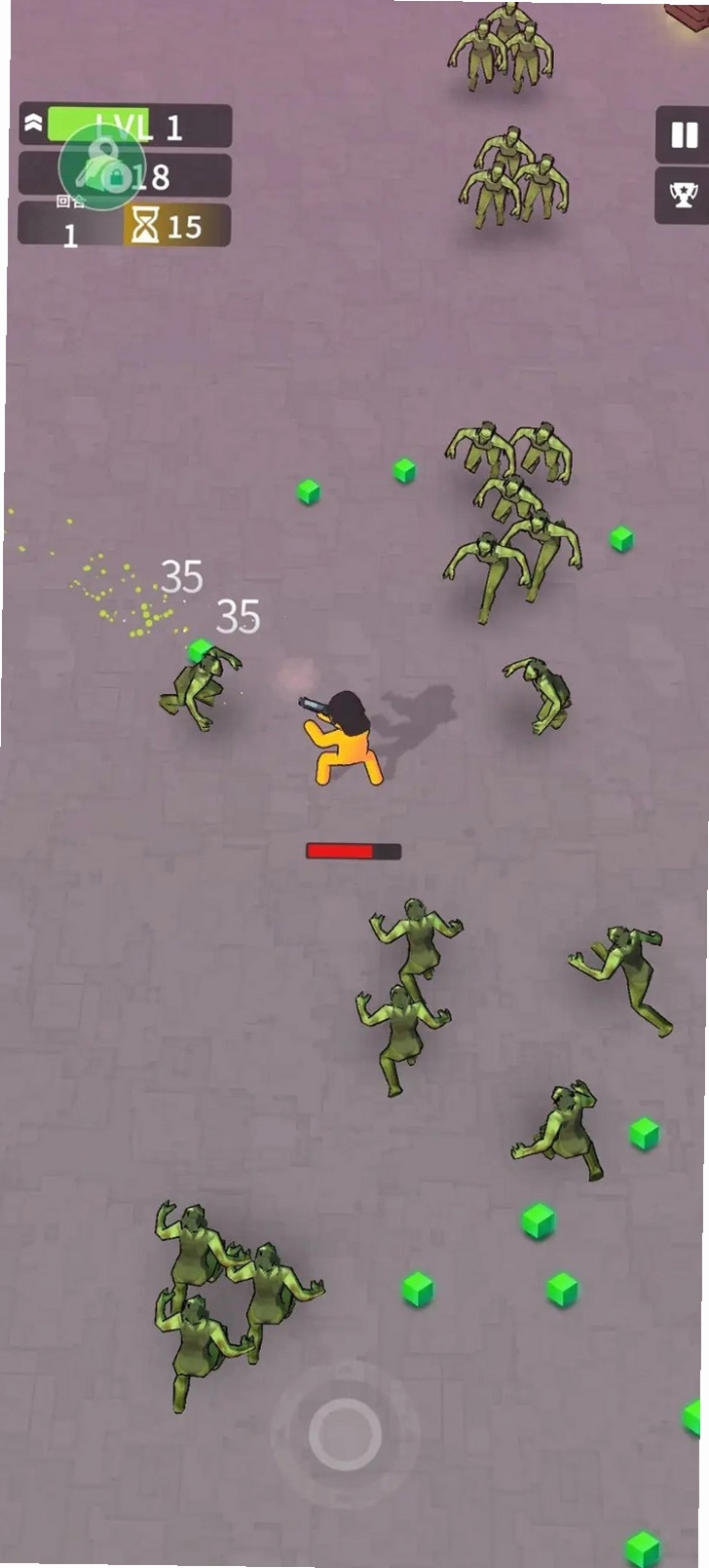The image size is (709, 1568).
Task: Open the trophy achievements button
Action: [x=684, y=195]
